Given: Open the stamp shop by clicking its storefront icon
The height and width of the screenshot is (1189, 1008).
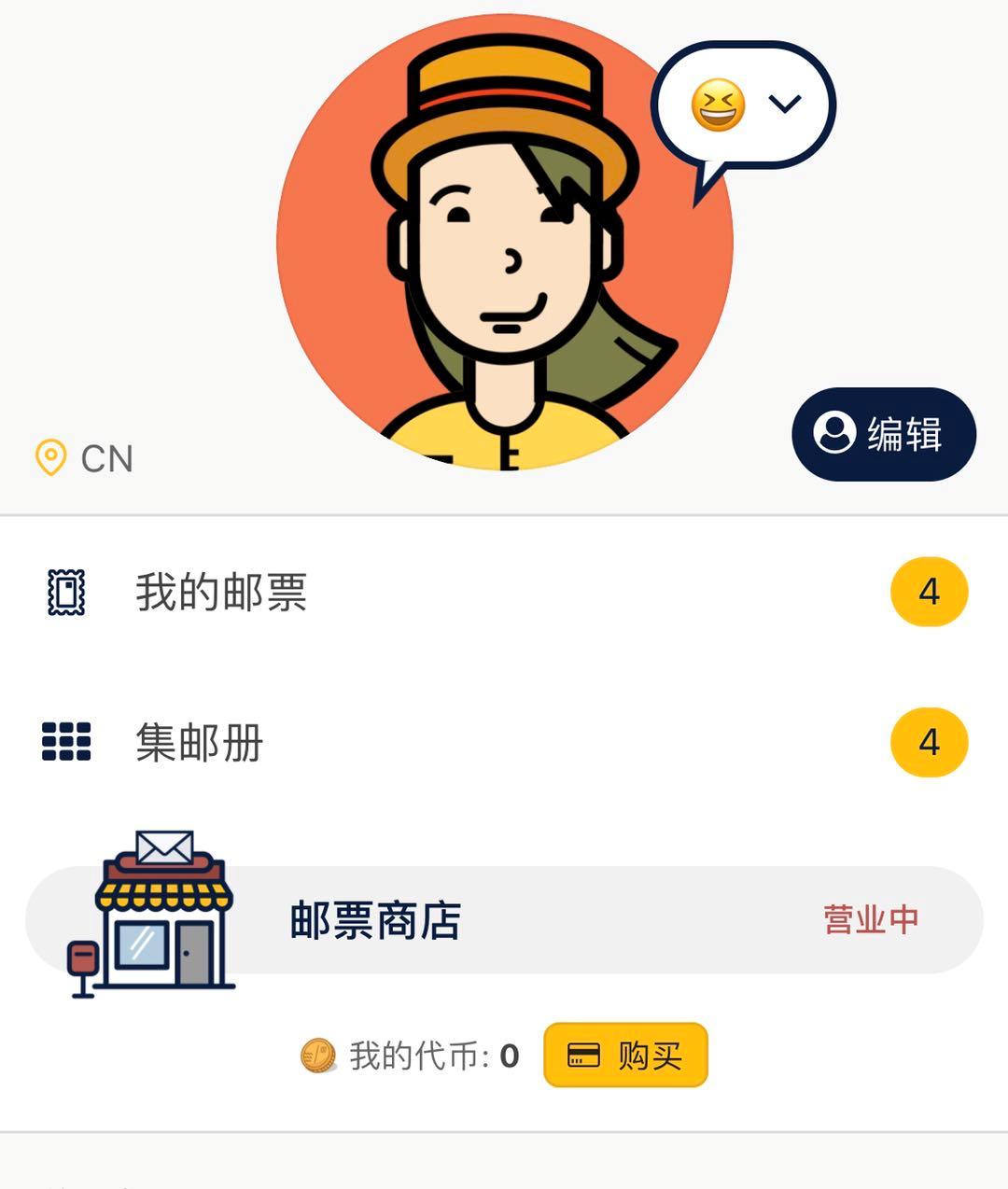Looking at the screenshot, I should coord(163,919).
